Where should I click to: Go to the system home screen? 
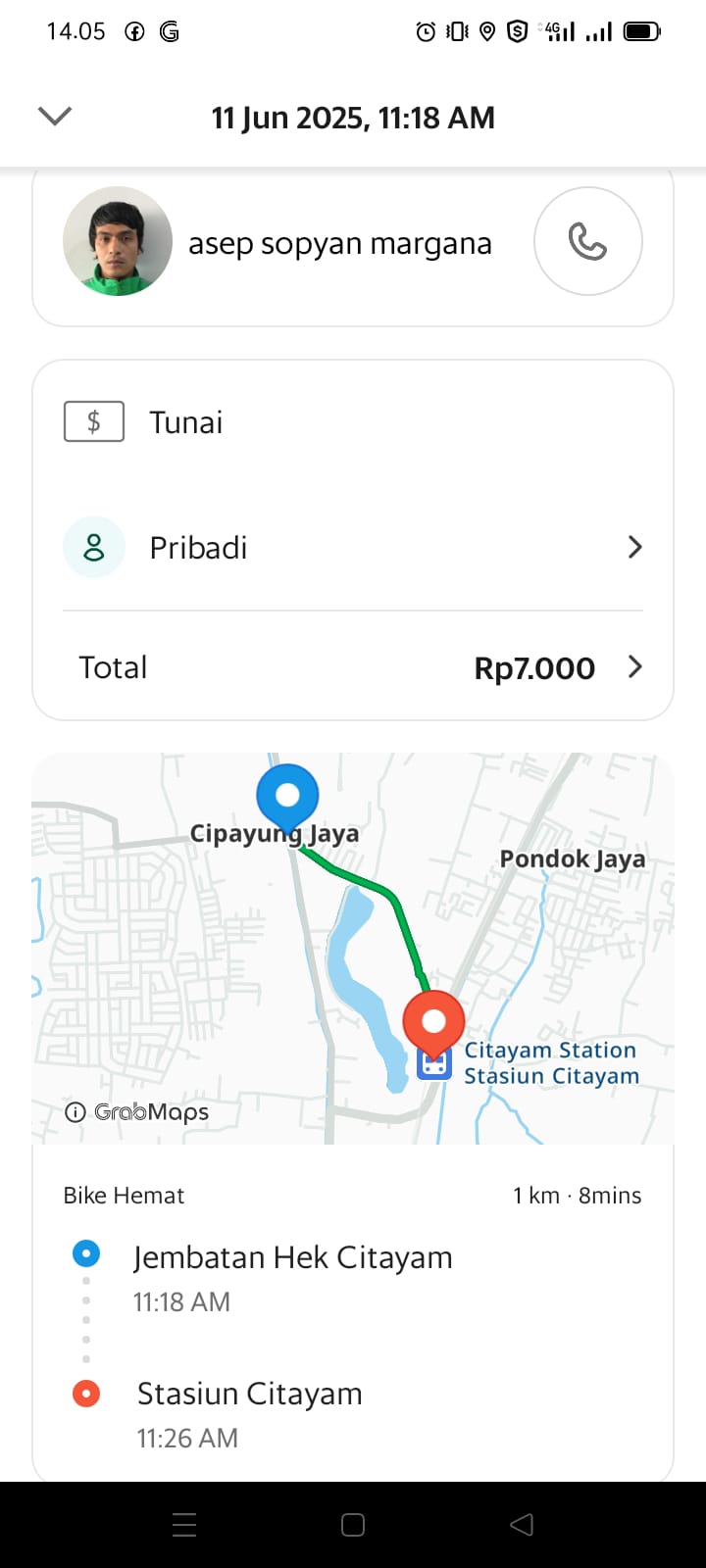coord(353,1524)
